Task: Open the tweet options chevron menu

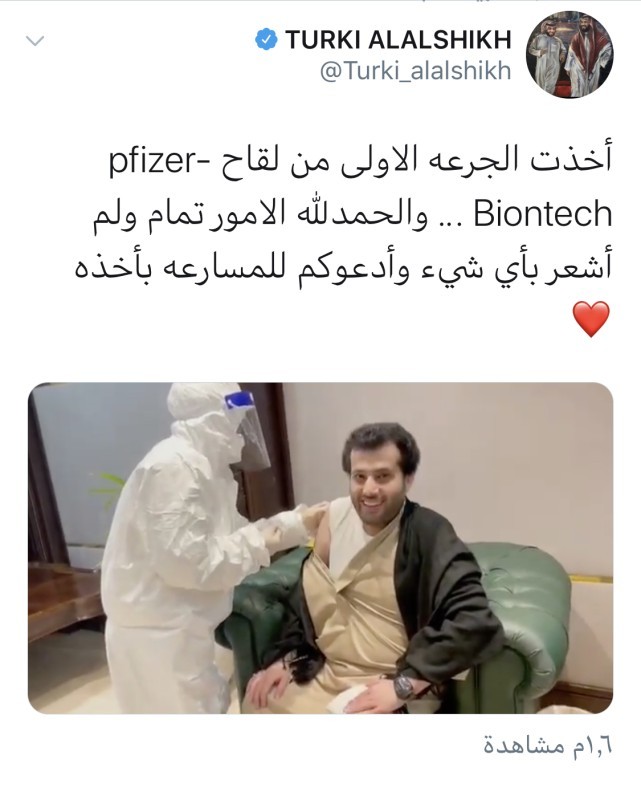Action: [x=35, y=41]
